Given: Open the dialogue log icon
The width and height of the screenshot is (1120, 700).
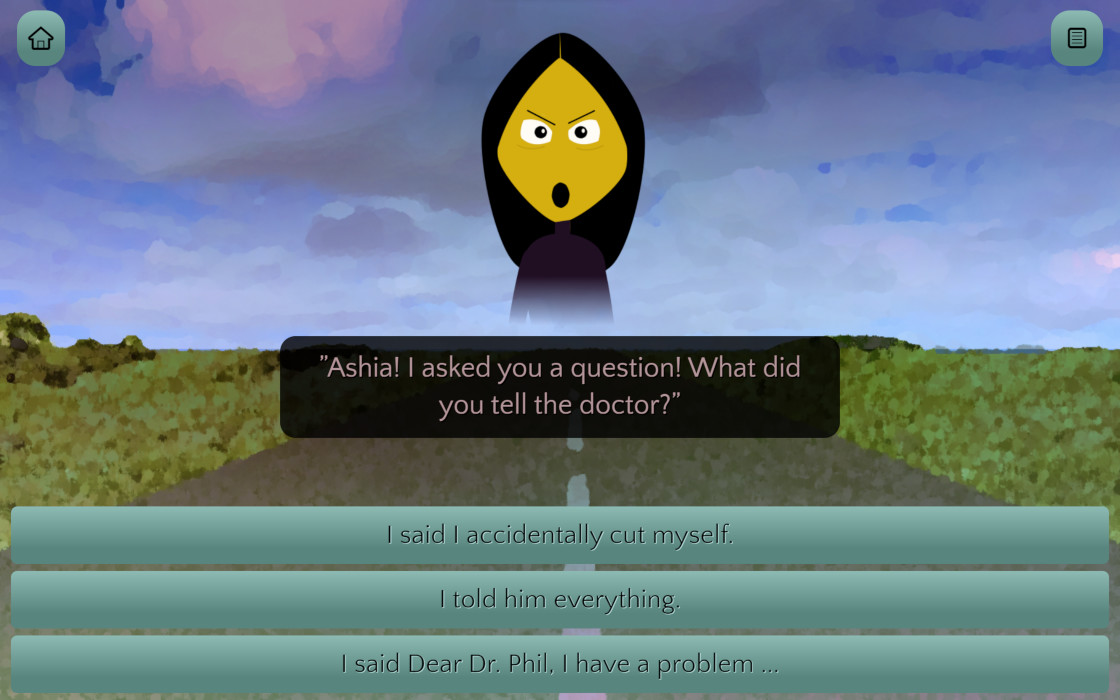Looking at the screenshot, I should [x=1076, y=38].
